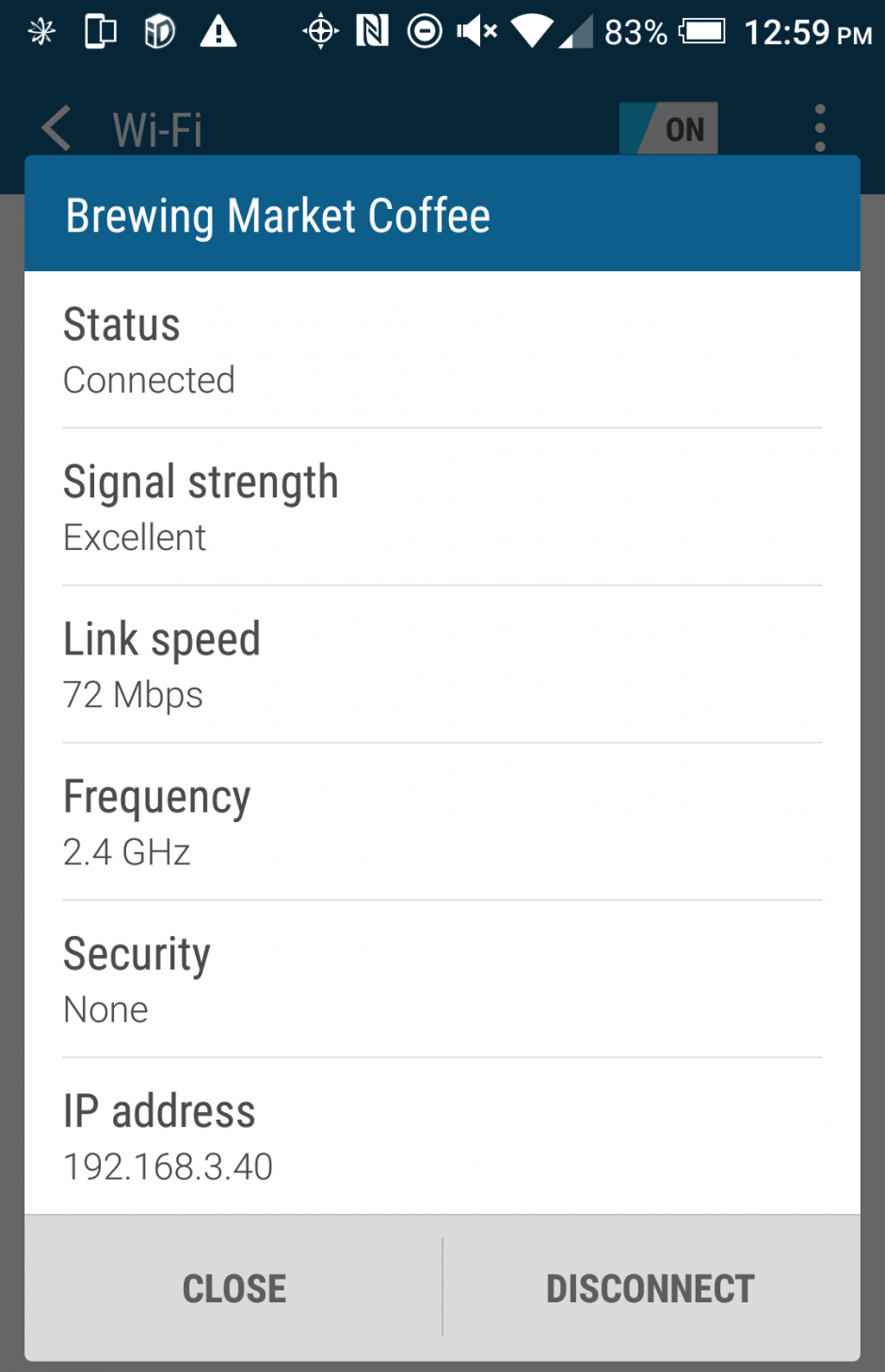This screenshot has height=1372, width=885.
Task: Tap the HTC power saver badge icon
Action: click(157, 31)
